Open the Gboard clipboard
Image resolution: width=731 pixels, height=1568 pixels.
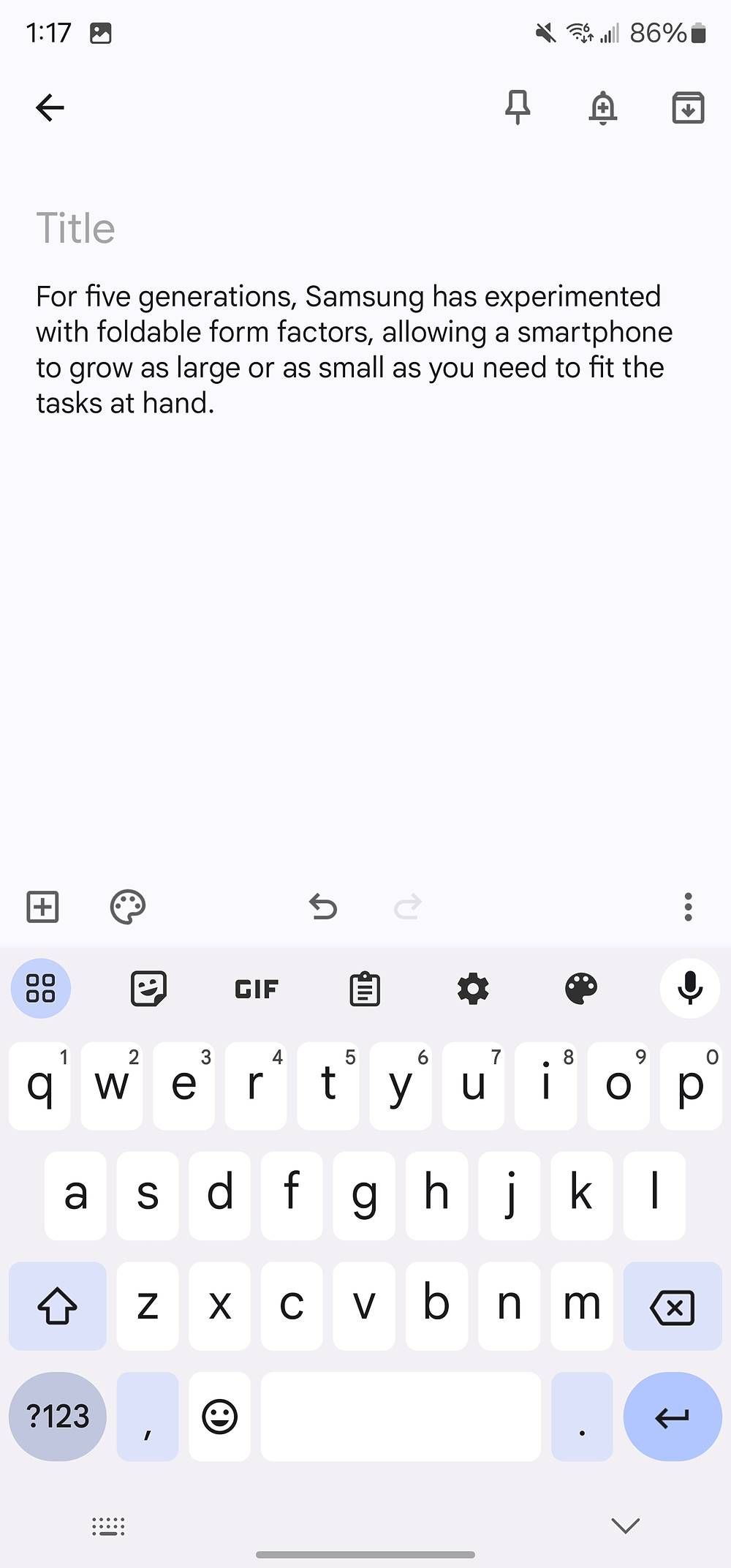pos(364,989)
